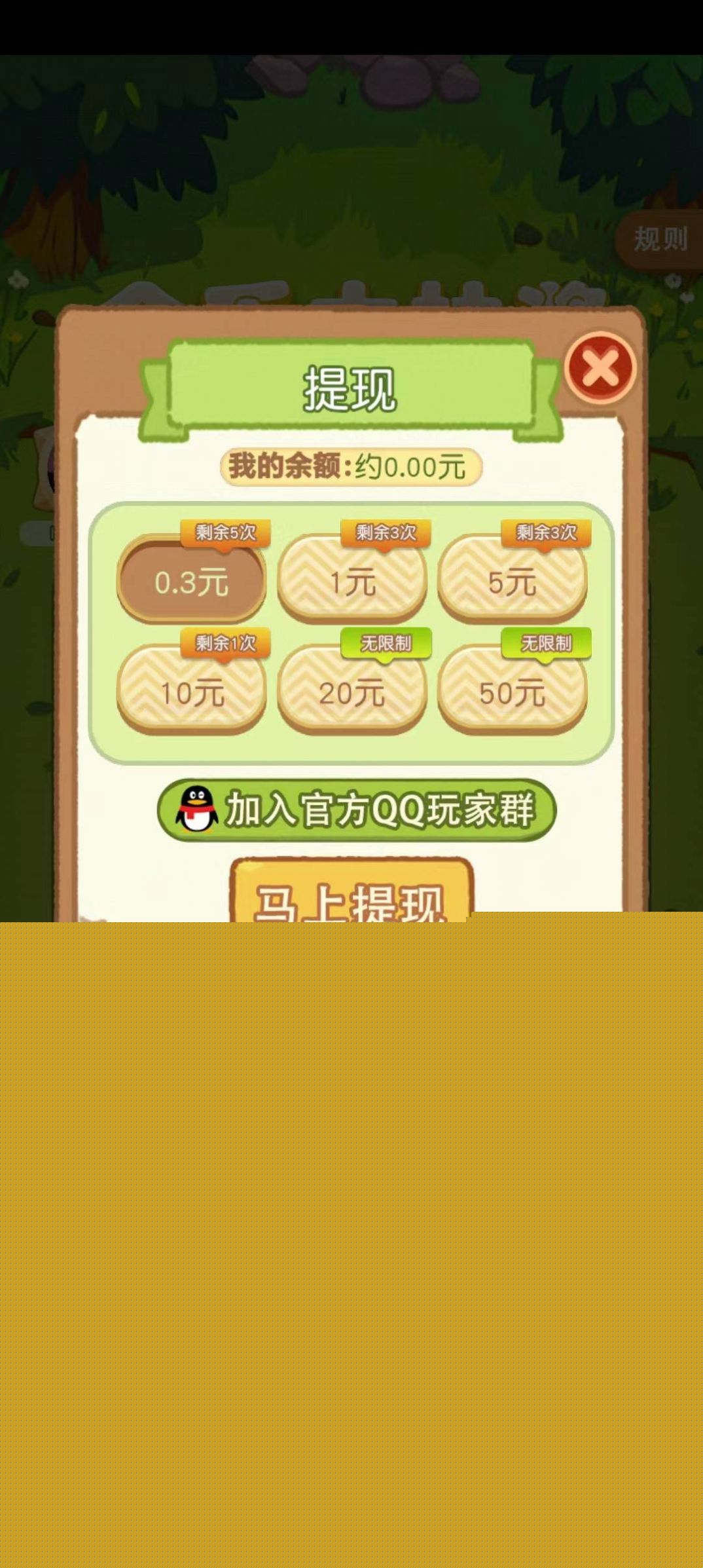The image size is (703, 1568).
Task: Tap 马上提现 to withdraw now
Action: click(351, 891)
